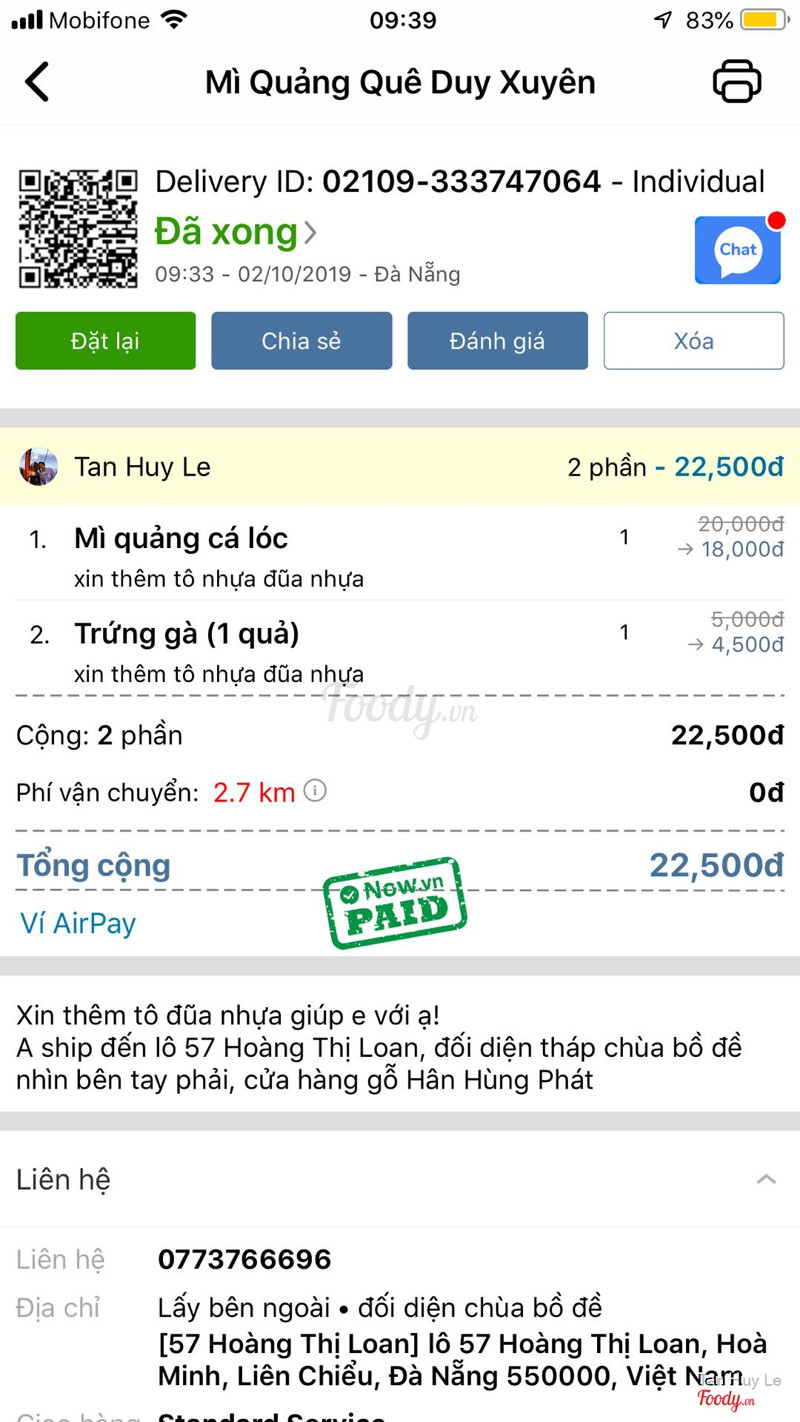Reorder with the Đặt lại button
The image size is (800, 1422).
[x=105, y=341]
